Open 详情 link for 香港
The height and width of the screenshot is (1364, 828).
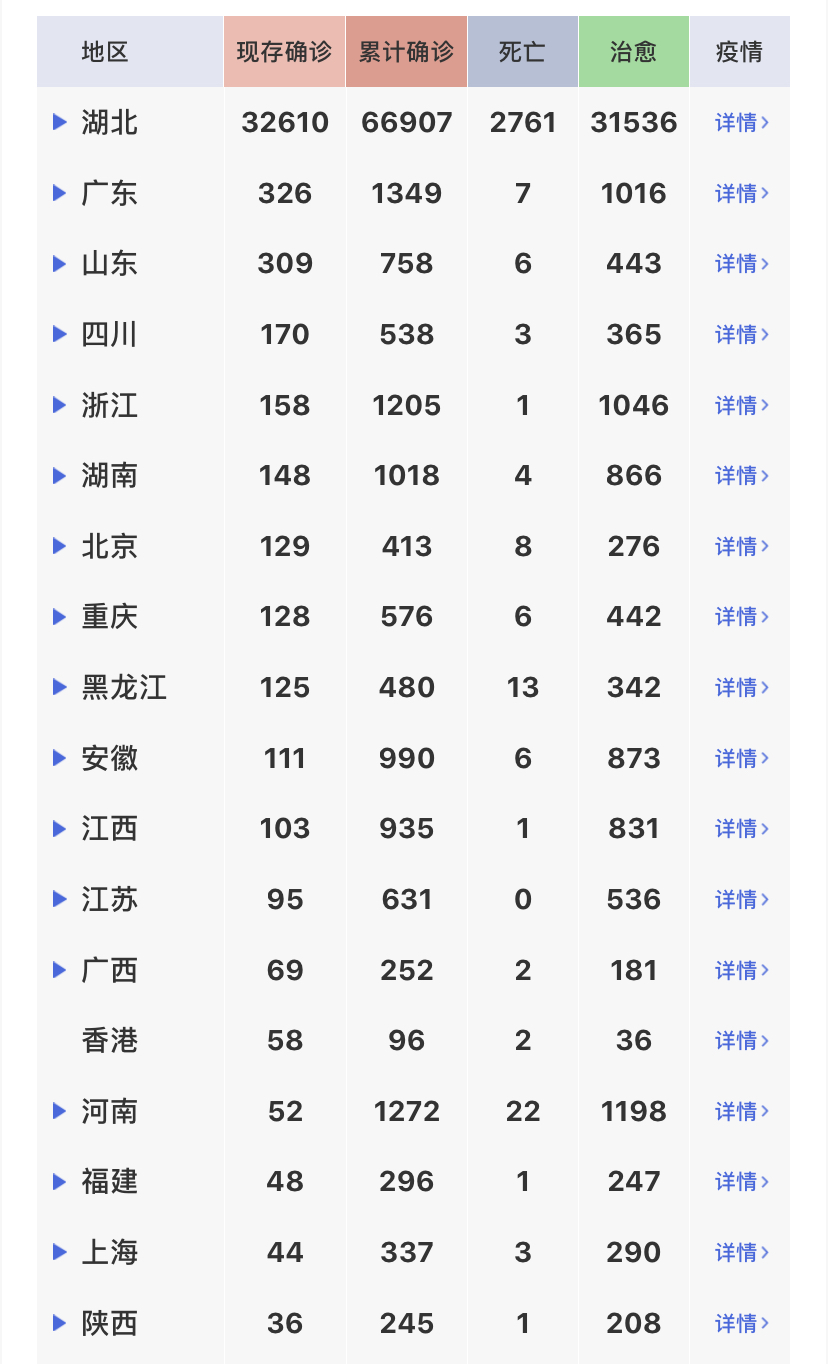click(x=741, y=1040)
